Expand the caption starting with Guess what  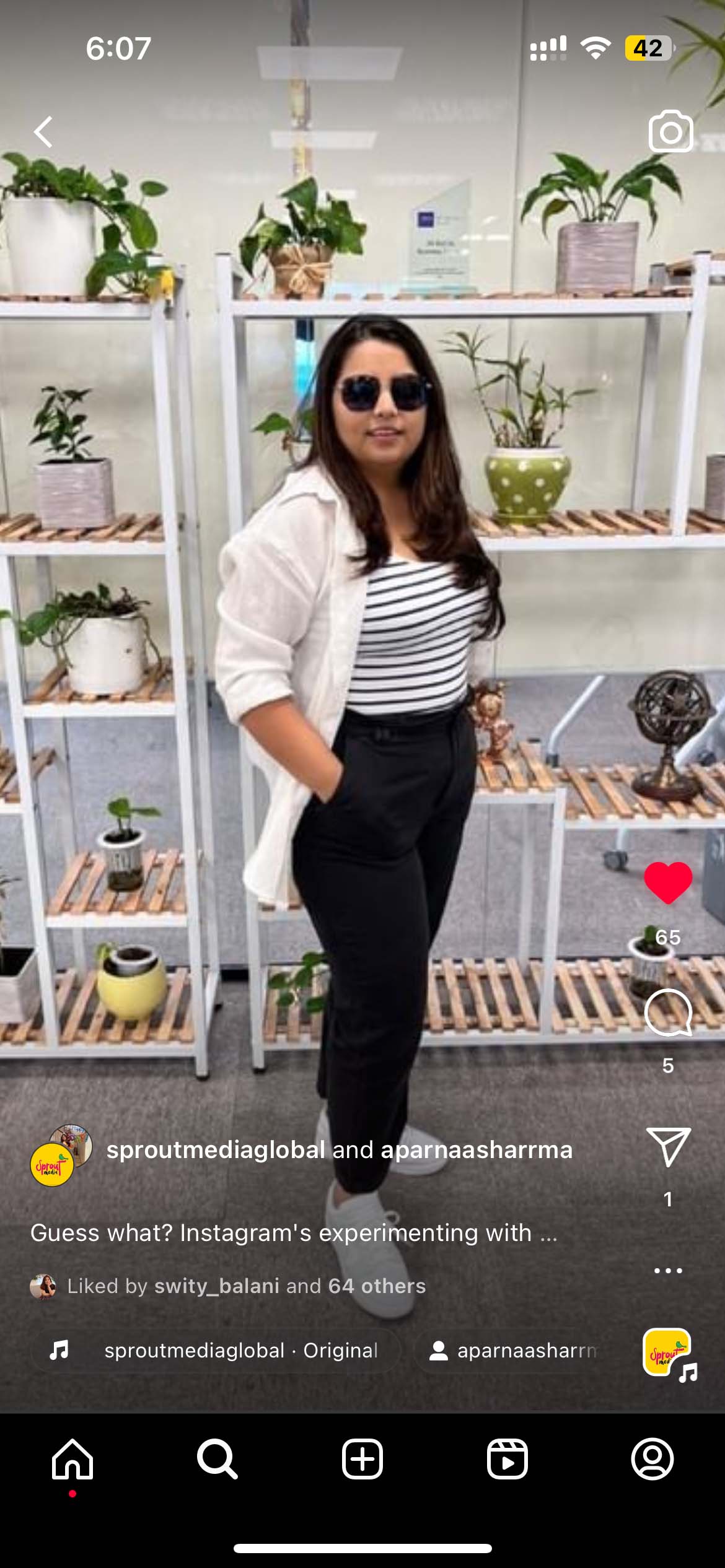coord(294,1232)
